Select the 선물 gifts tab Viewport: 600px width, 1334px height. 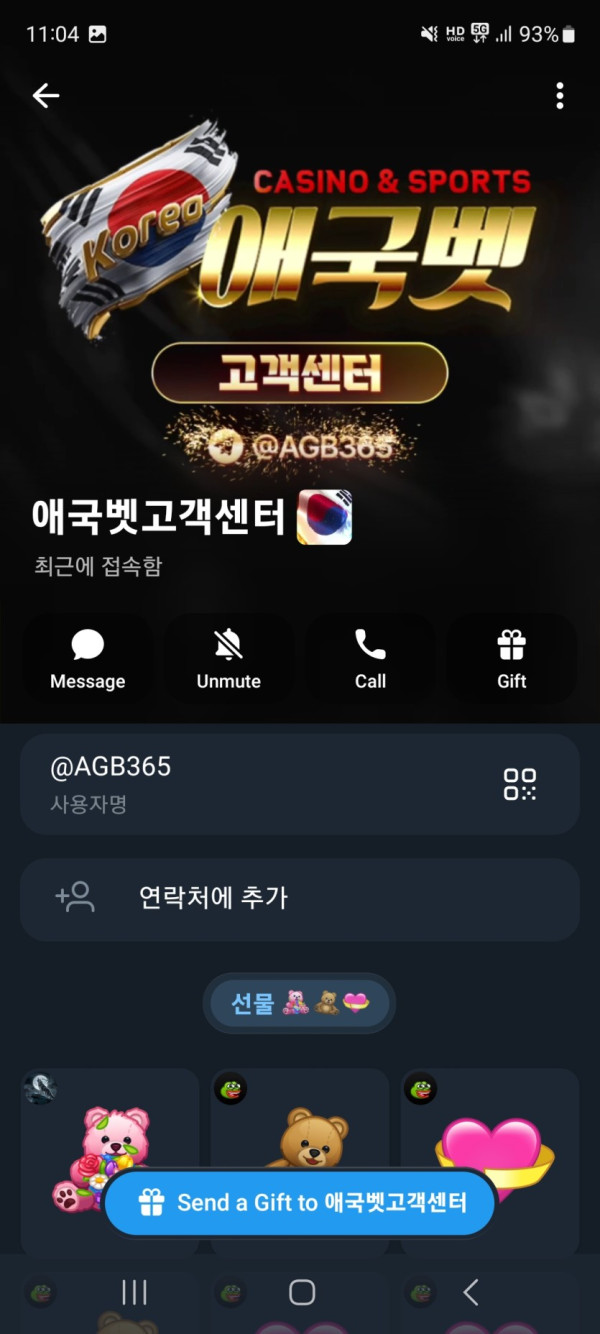coord(300,1003)
